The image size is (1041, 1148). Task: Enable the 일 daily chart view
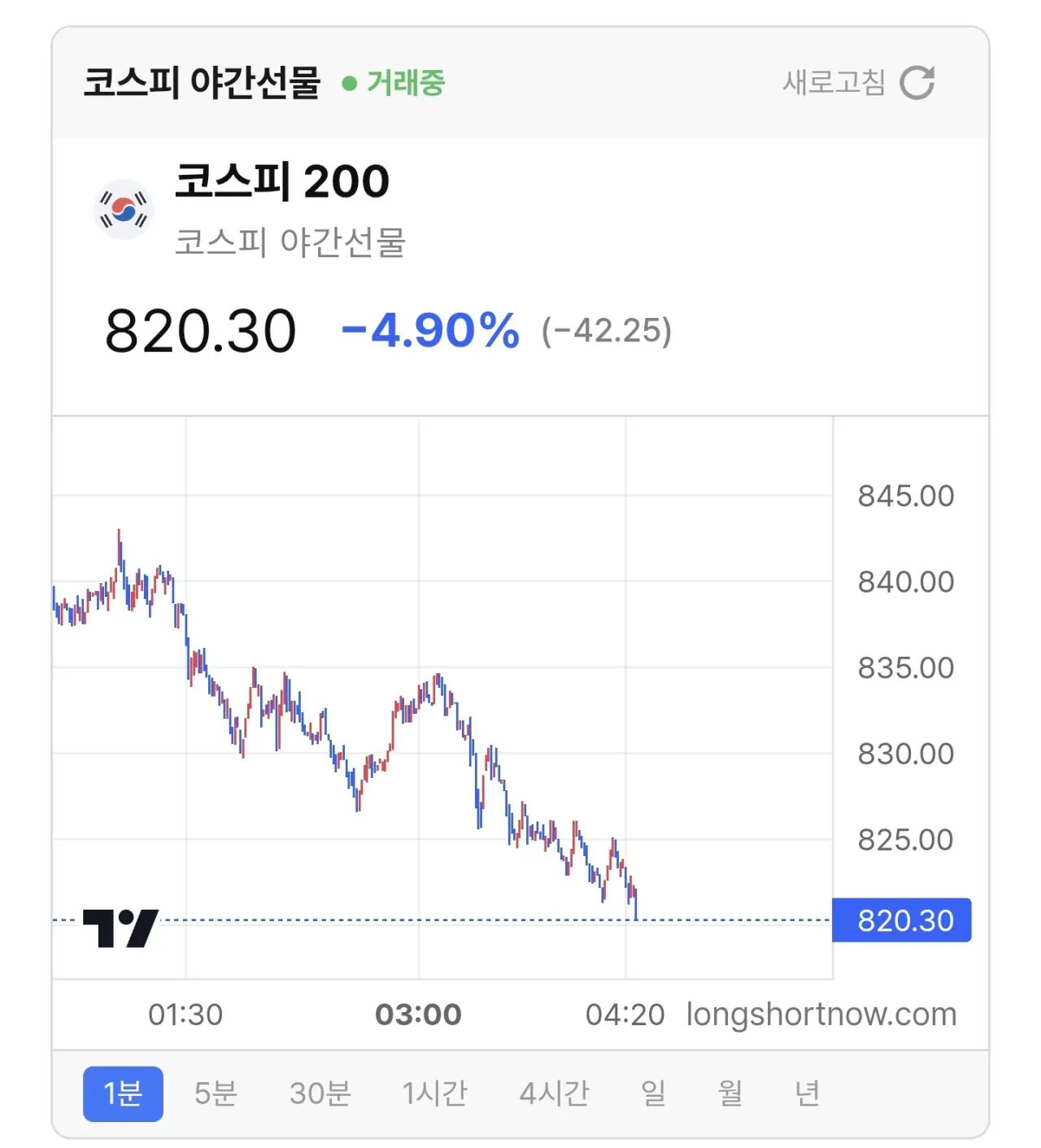tap(656, 1094)
